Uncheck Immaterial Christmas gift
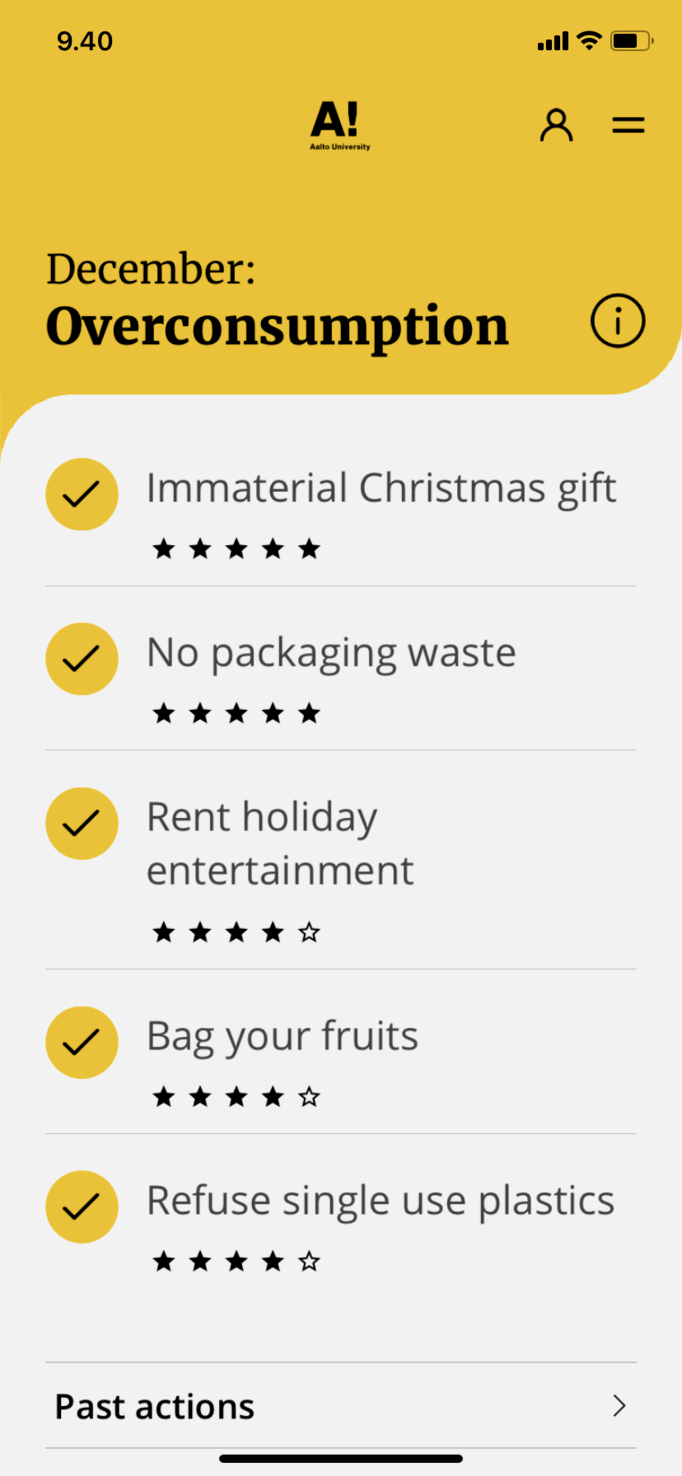682x1476 pixels. coord(82,494)
